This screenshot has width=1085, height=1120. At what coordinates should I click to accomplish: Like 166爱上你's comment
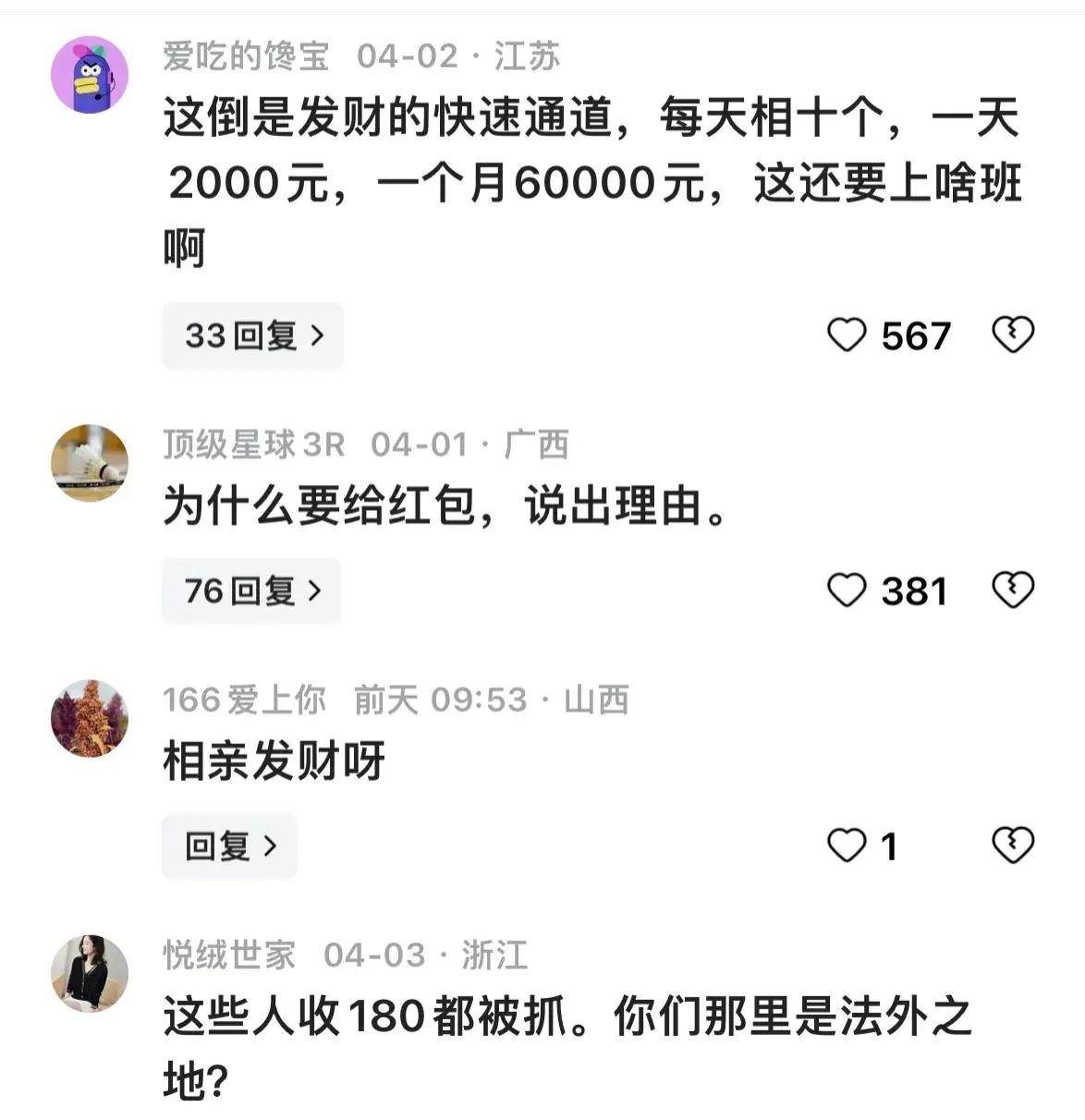[846, 846]
